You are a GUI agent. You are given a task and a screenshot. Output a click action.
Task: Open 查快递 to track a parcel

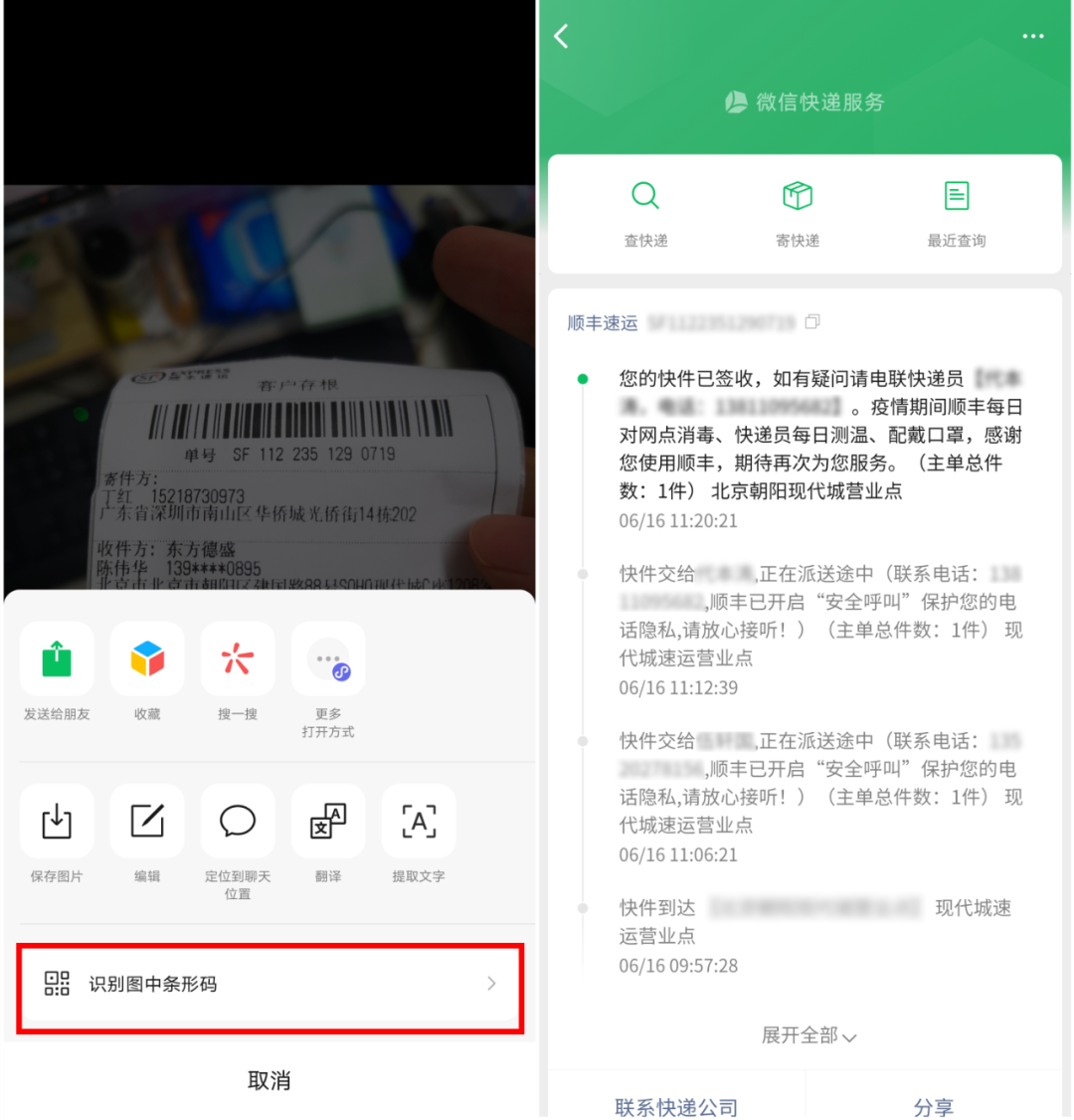click(x=645, y=211)
